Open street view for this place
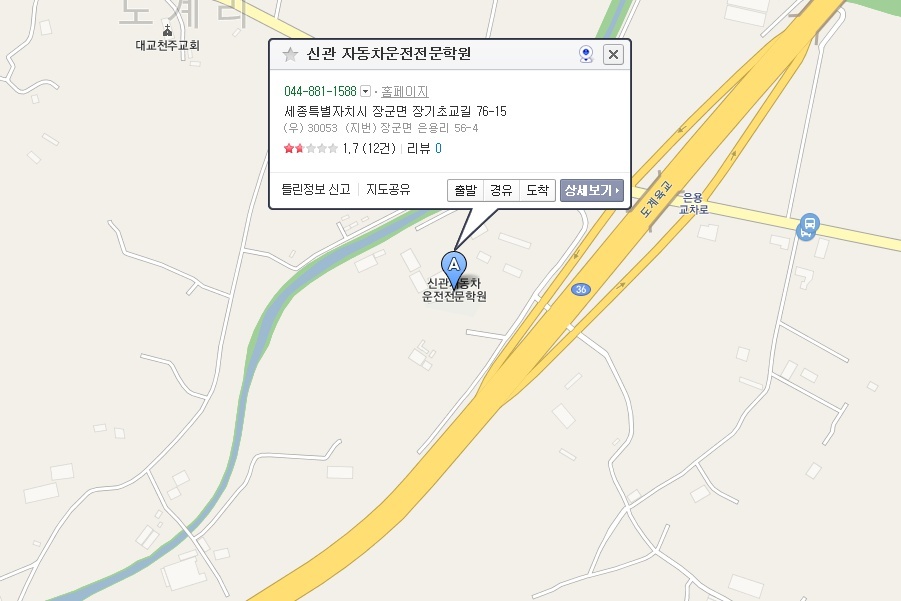This screenshot has height=601, width=901. click(x=587, y=54)
